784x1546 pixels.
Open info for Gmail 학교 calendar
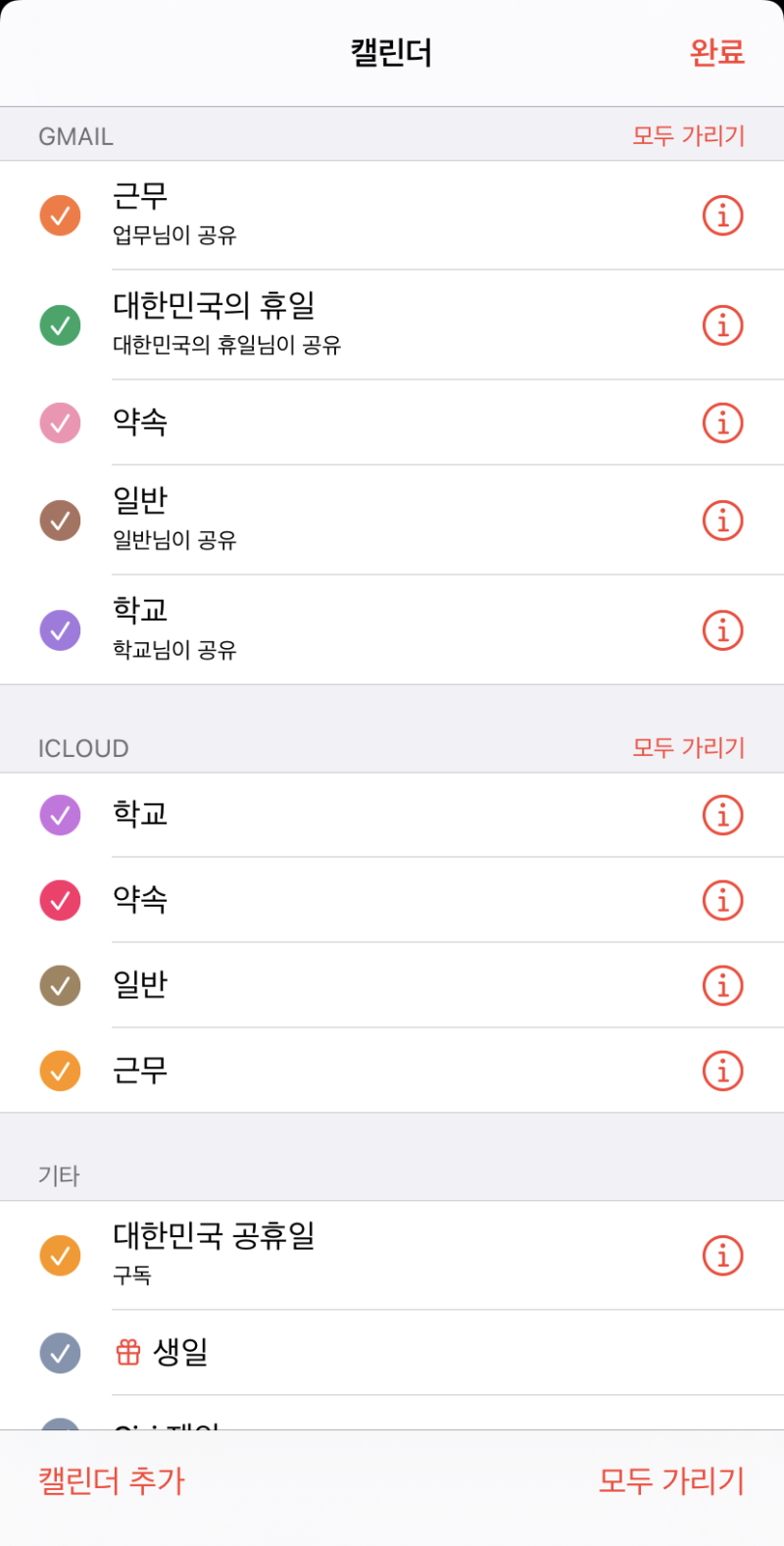pyautogui.click(x=722, y=629)
